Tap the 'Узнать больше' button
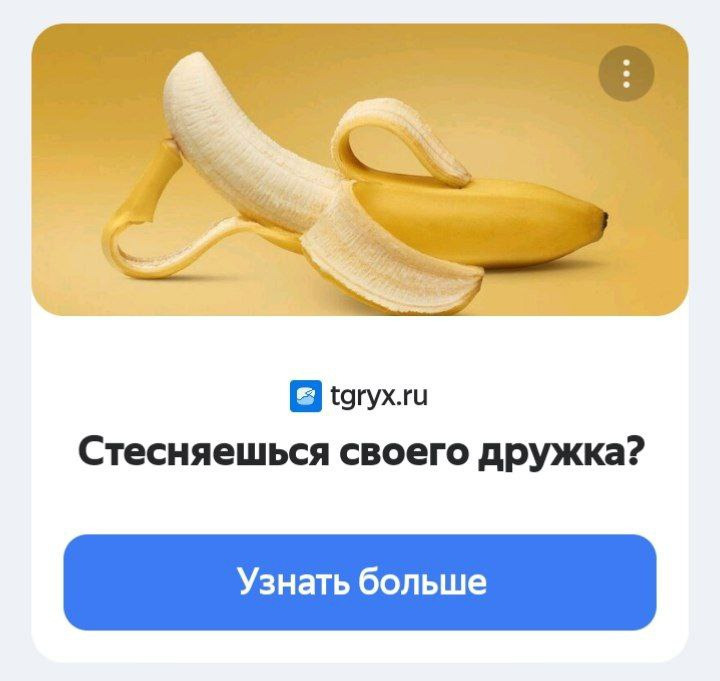 [x=360, y=582]
